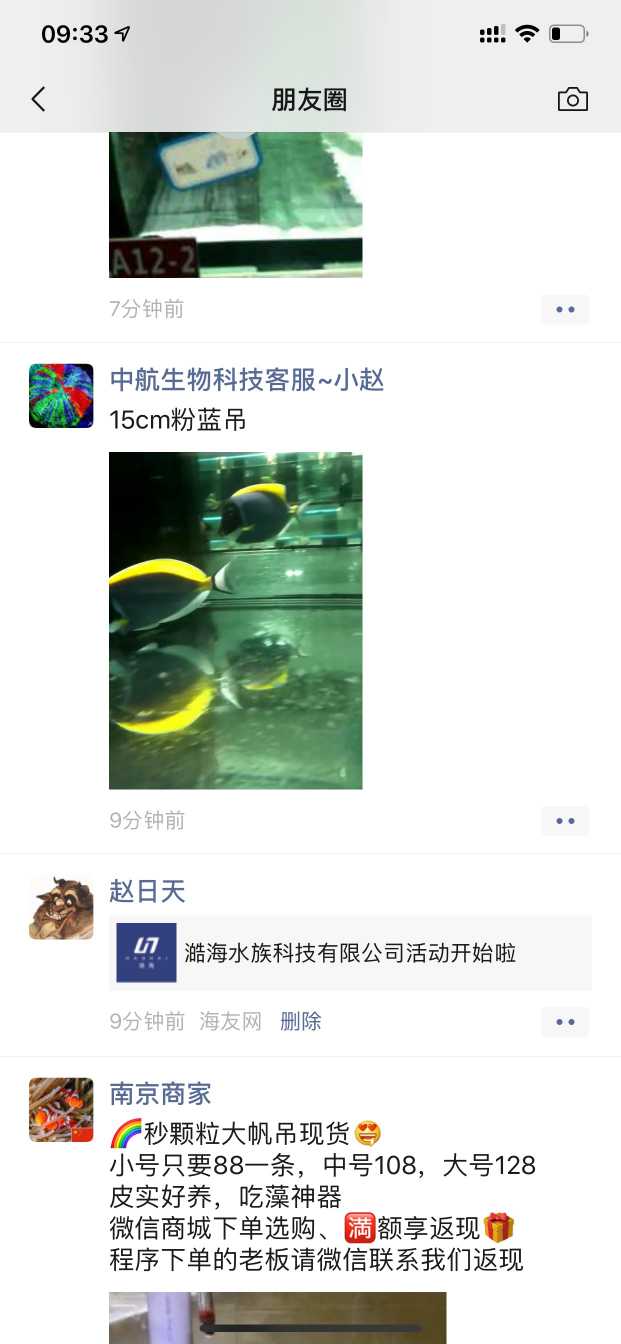View the photo at the top with the A12-2 tag

tap(235, 205)
